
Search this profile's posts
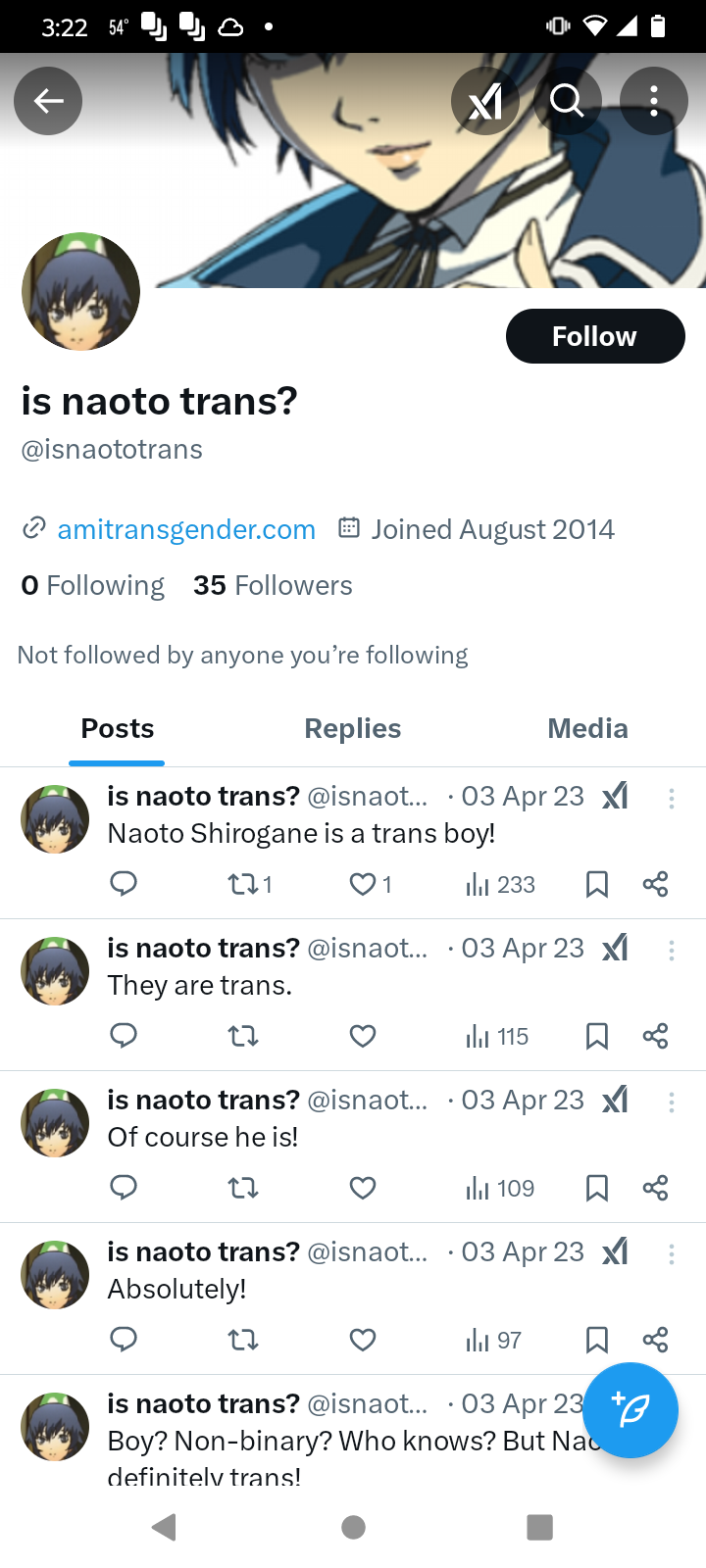pyautogui.click(x=567, y=100)
